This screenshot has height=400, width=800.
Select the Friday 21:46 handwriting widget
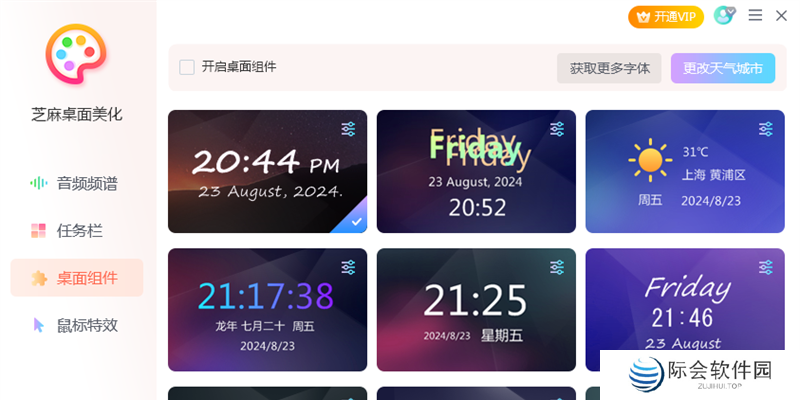685,300
